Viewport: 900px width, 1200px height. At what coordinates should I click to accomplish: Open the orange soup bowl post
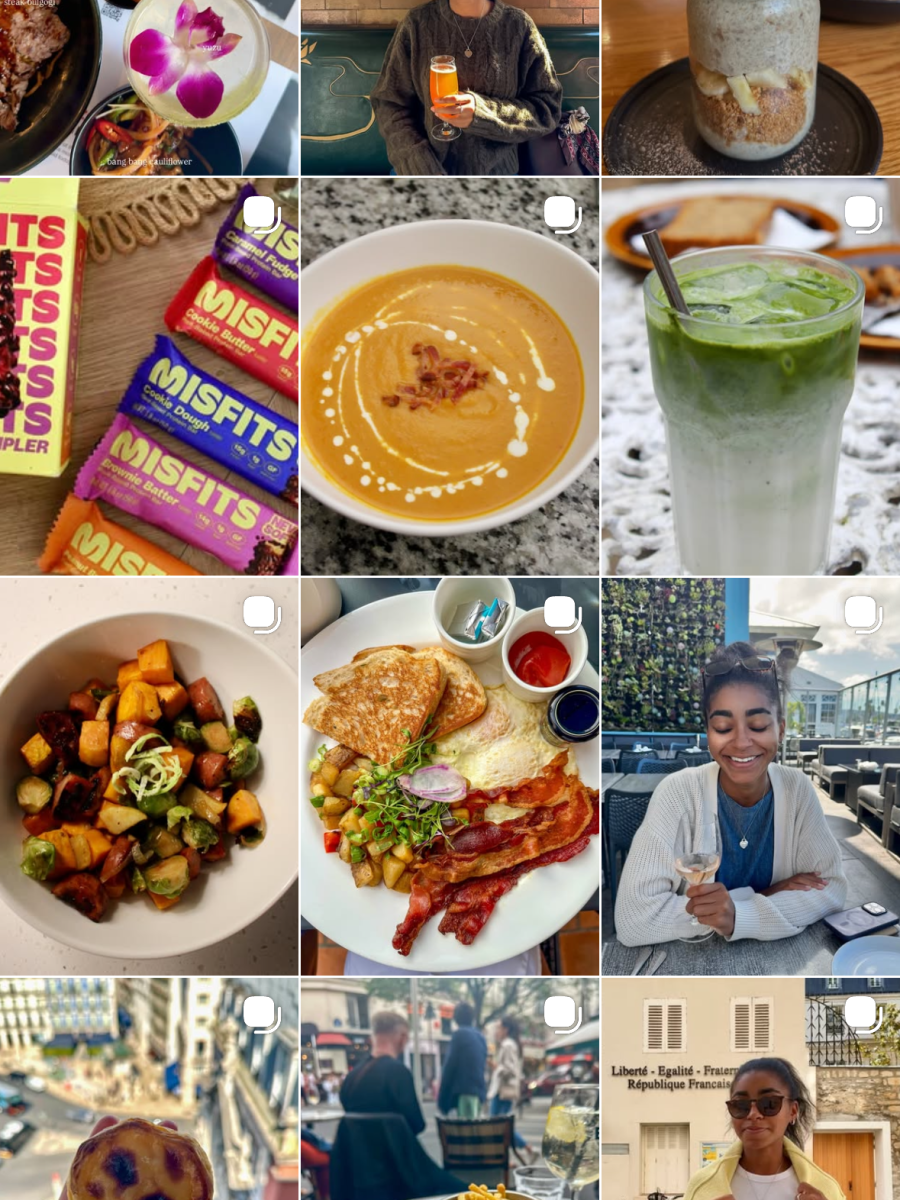[x=449, y=377]
